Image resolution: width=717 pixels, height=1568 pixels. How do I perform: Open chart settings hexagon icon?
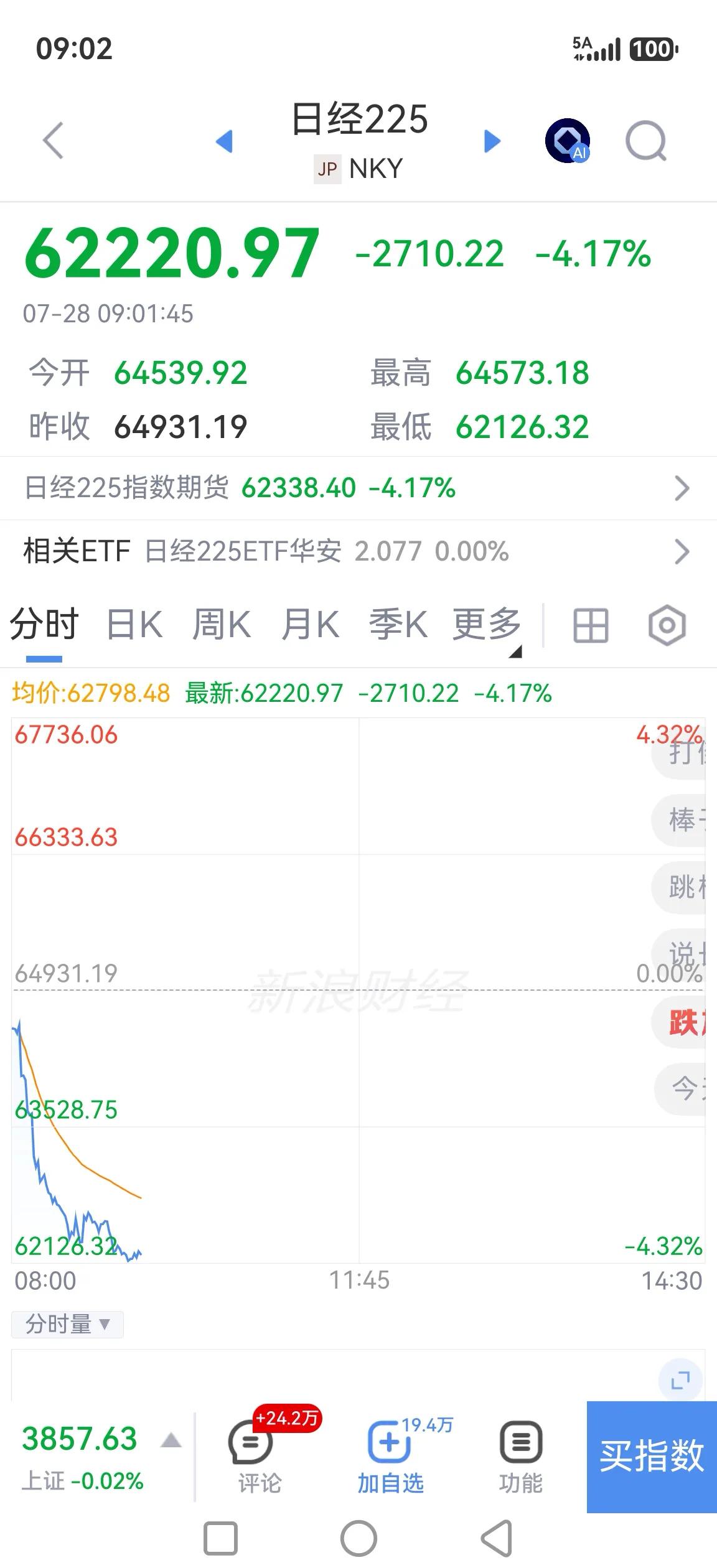coord(667,625)
